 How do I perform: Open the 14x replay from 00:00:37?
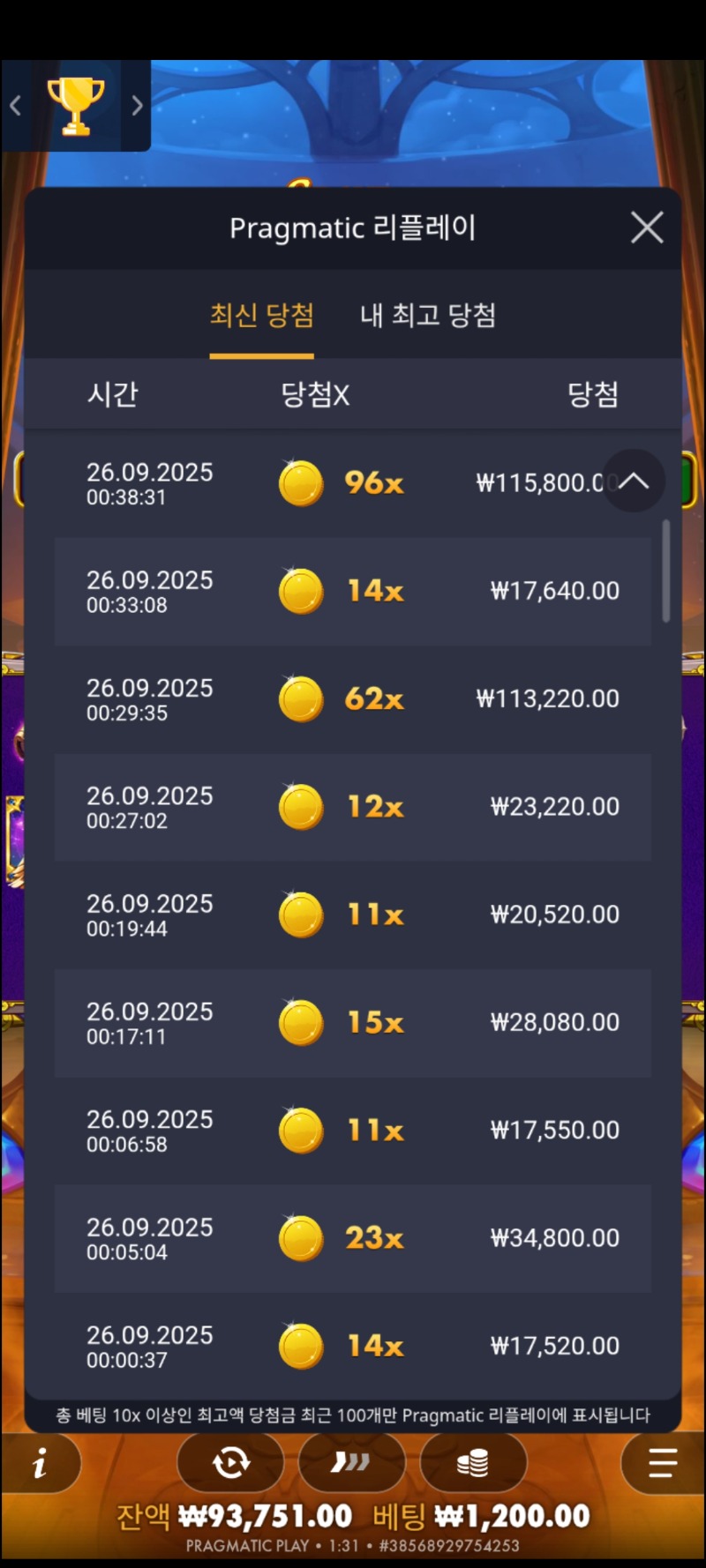353,1346
